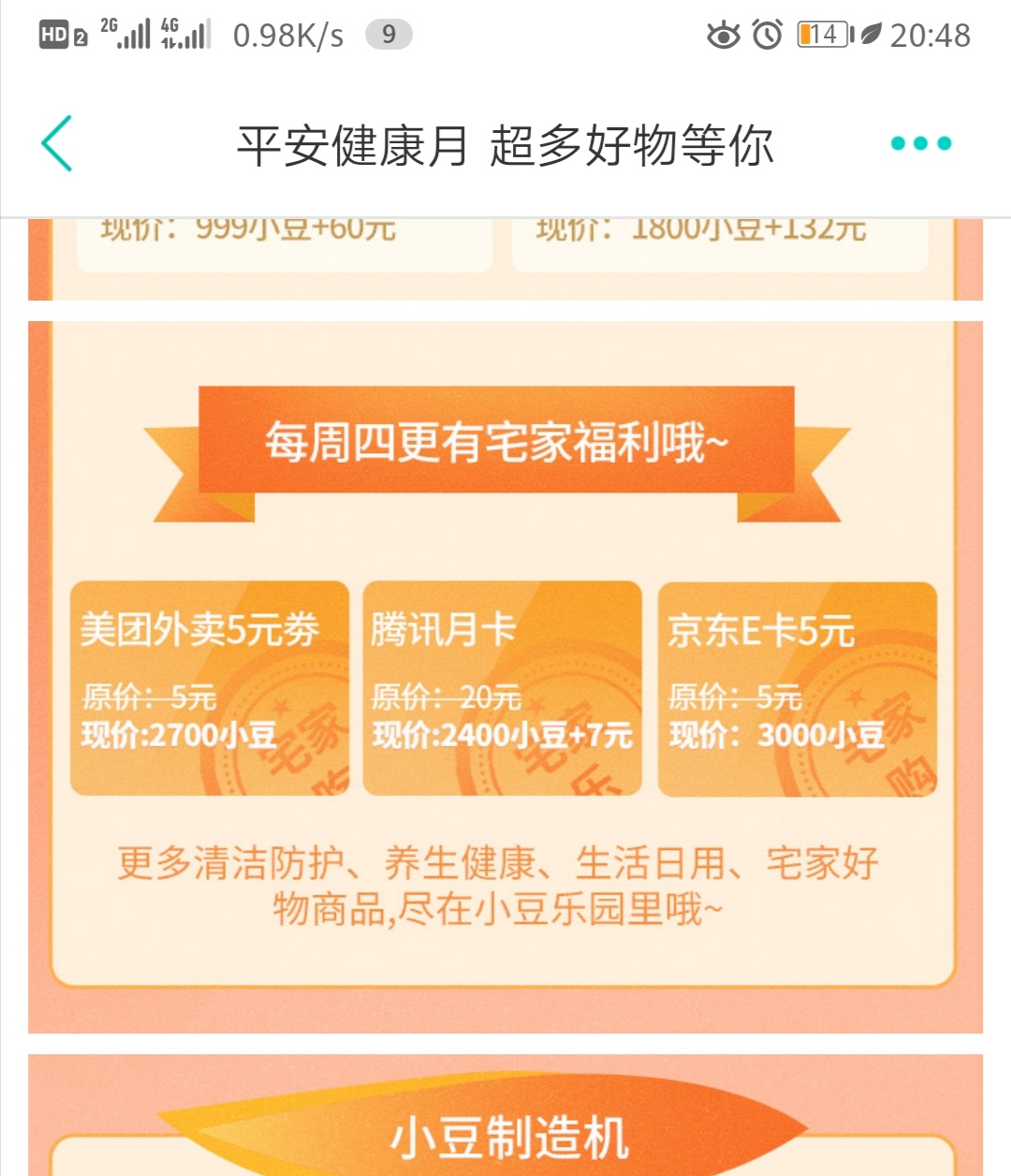The width and height of the screenshot is (1011, 1176).
Task: Open the product priced 1800小豆+132元
Action: click(719, 243)
